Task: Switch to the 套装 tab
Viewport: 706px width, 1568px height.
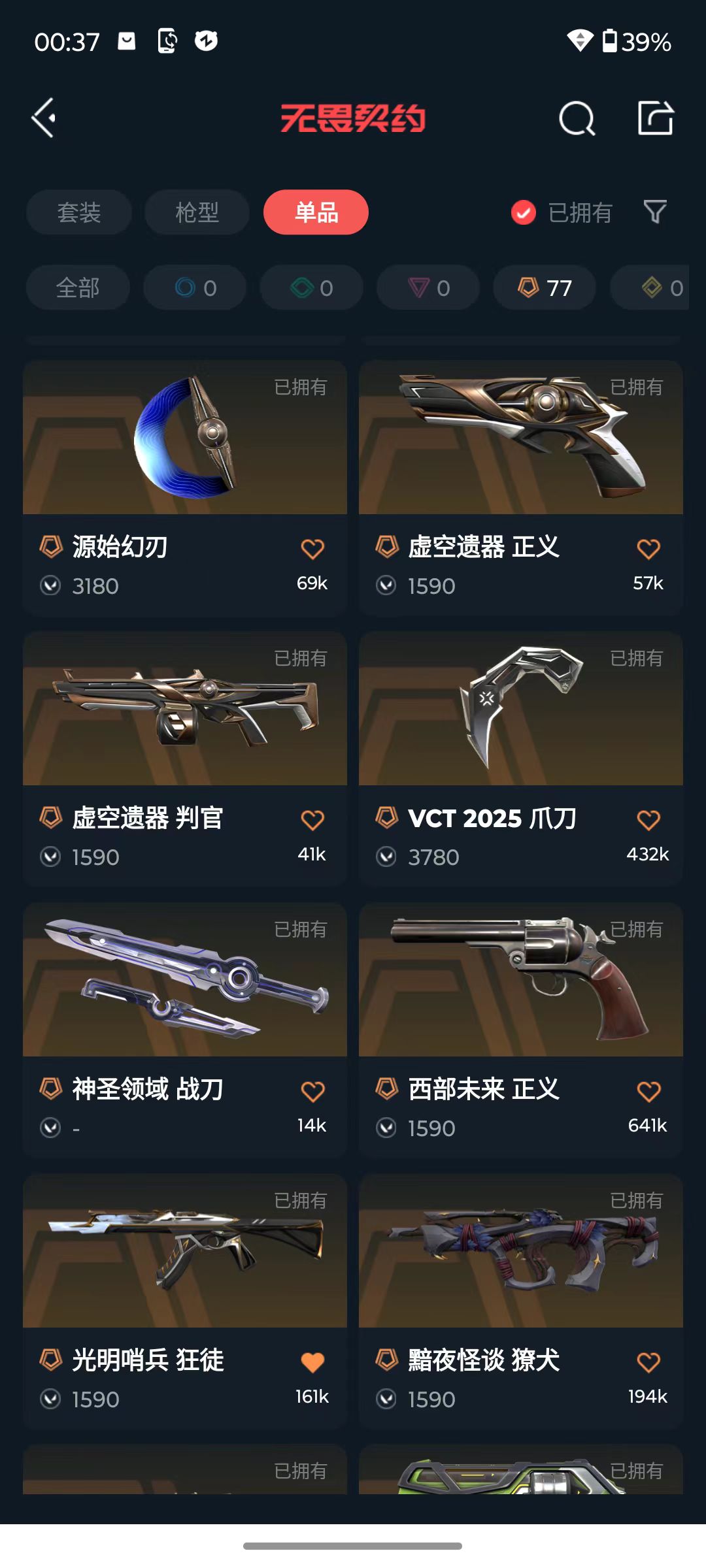Action: (79, 212)
